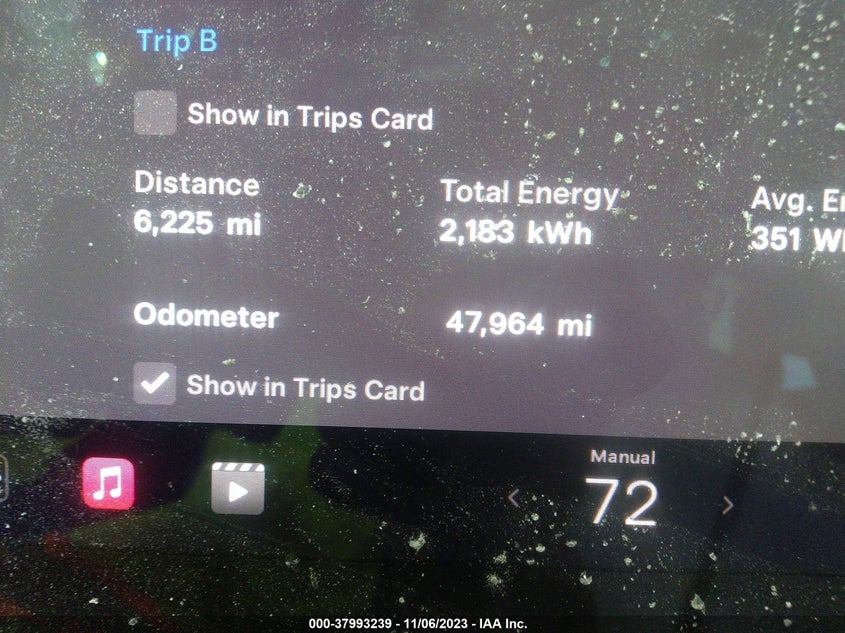Open climate controls via the 72 temperature

tap(621, 501)
